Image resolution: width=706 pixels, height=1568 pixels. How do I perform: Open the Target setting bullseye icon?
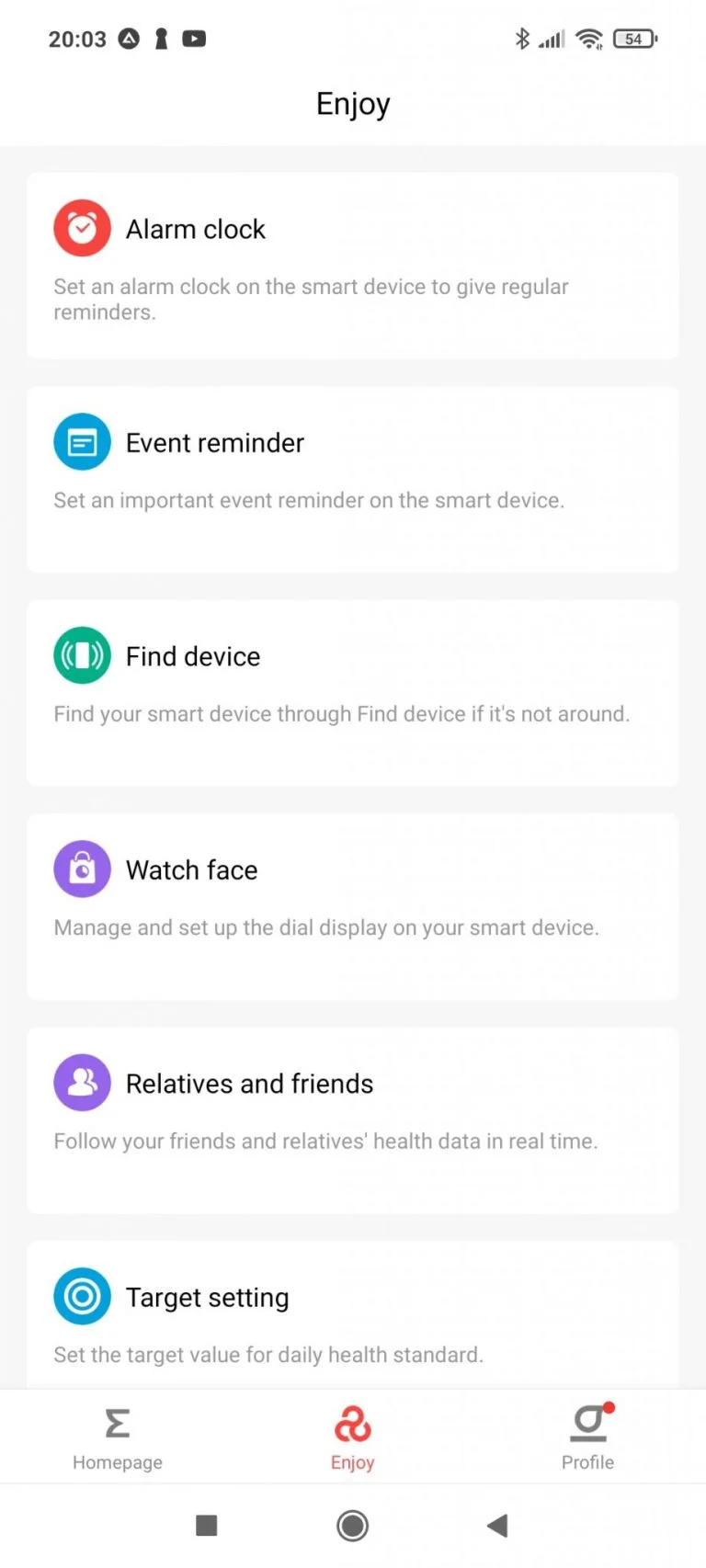(82, 1296)
